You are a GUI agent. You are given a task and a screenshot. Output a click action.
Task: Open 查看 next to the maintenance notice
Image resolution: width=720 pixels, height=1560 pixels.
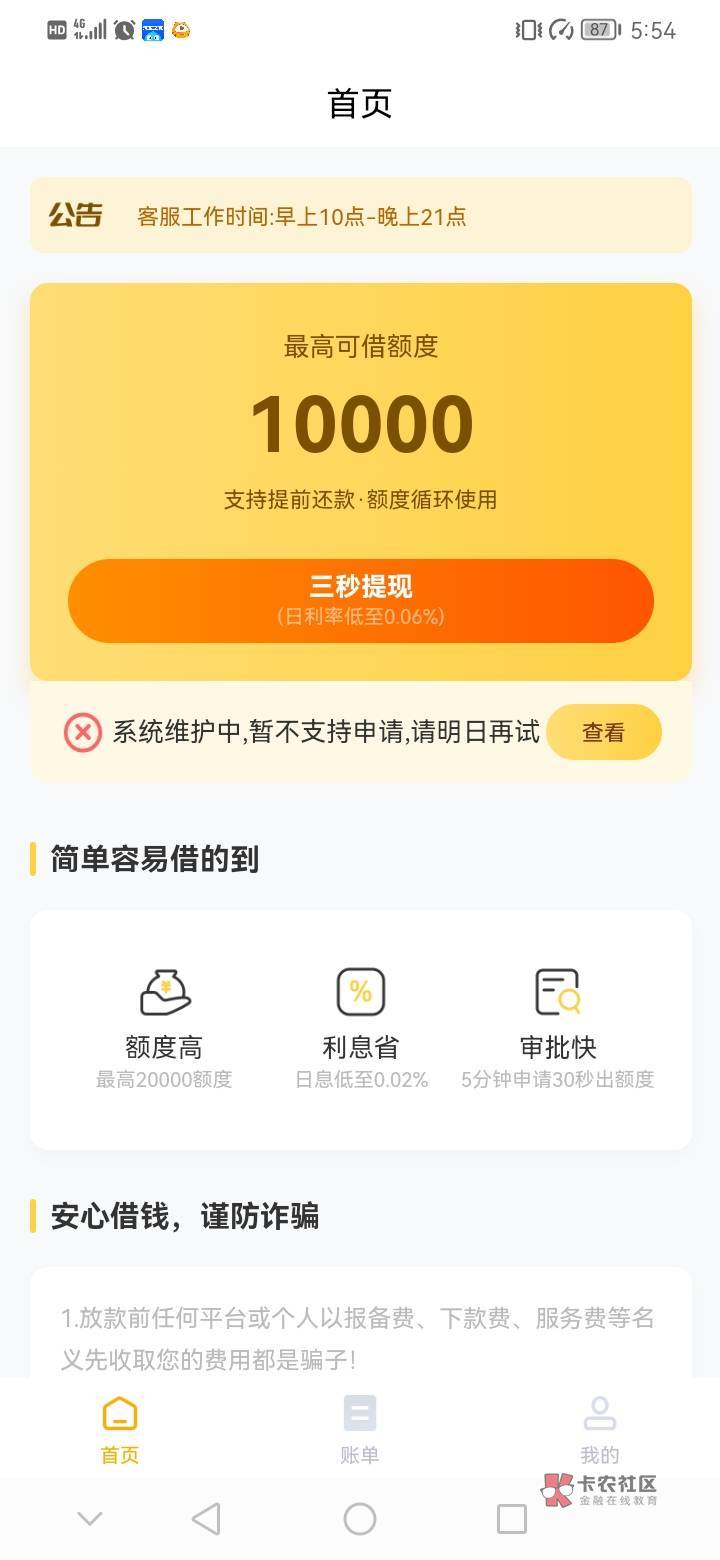coord(604,732)
